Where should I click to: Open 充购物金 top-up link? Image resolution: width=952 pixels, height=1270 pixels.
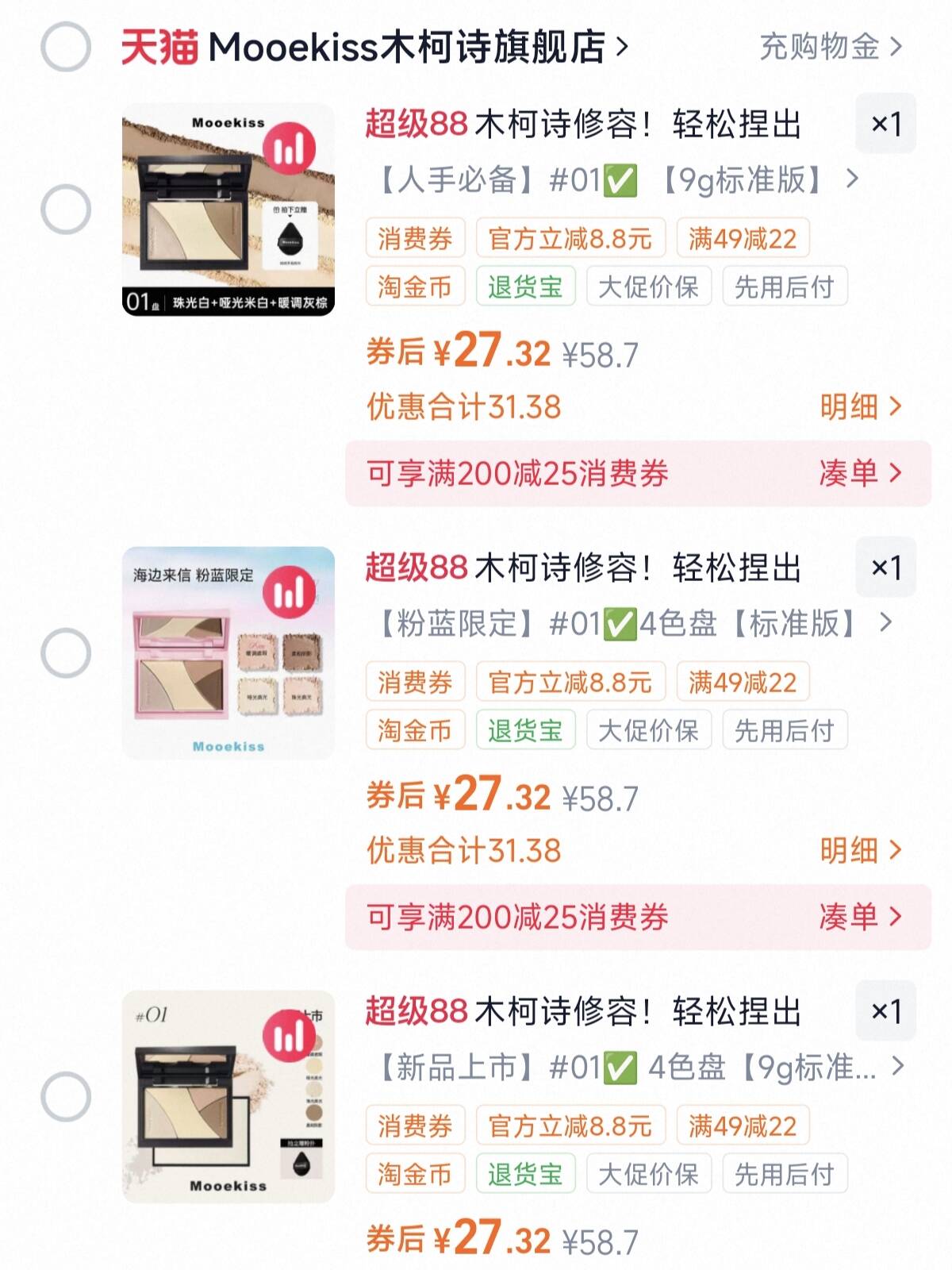coord(829,47)
